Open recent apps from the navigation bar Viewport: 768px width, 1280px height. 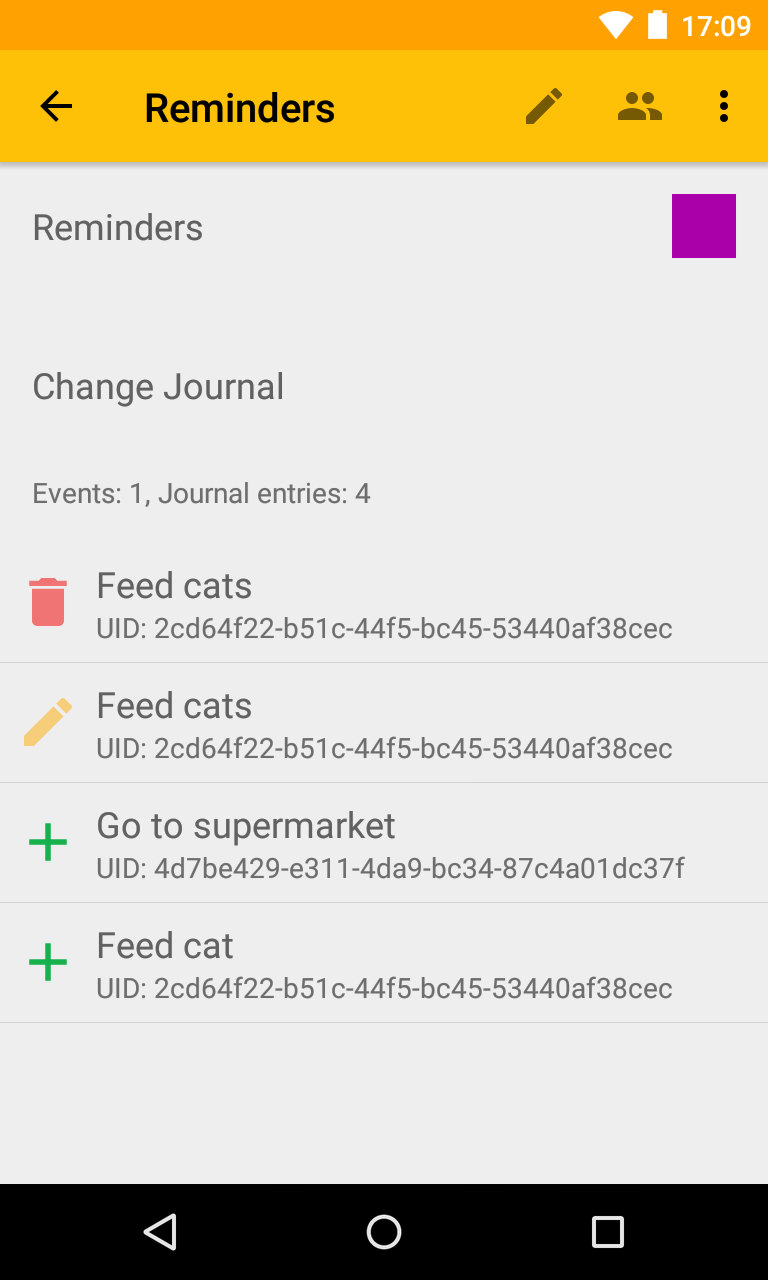click(x=607, y=1232)
